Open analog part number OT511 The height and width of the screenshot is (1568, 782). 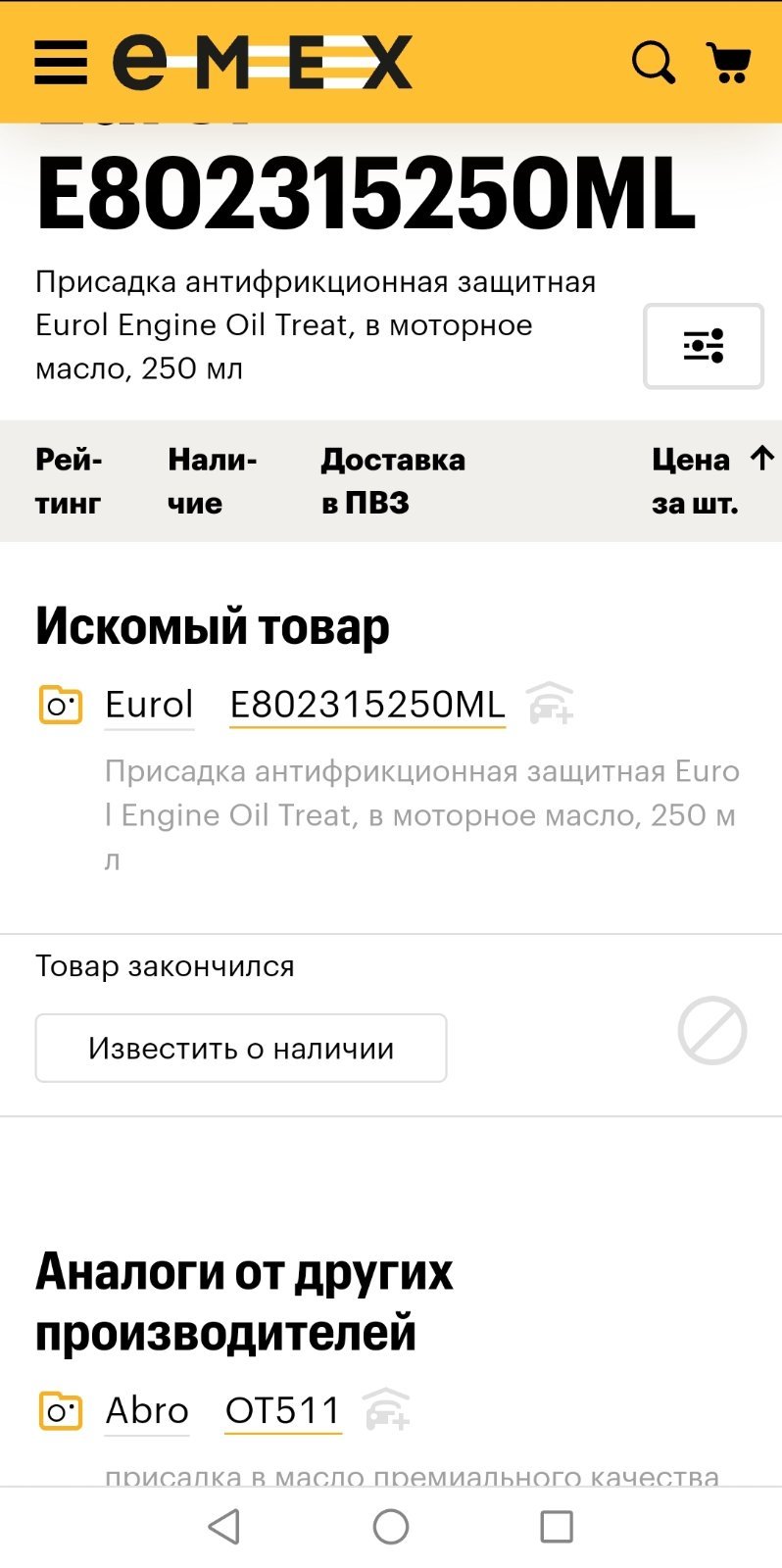pos(282,1410)
